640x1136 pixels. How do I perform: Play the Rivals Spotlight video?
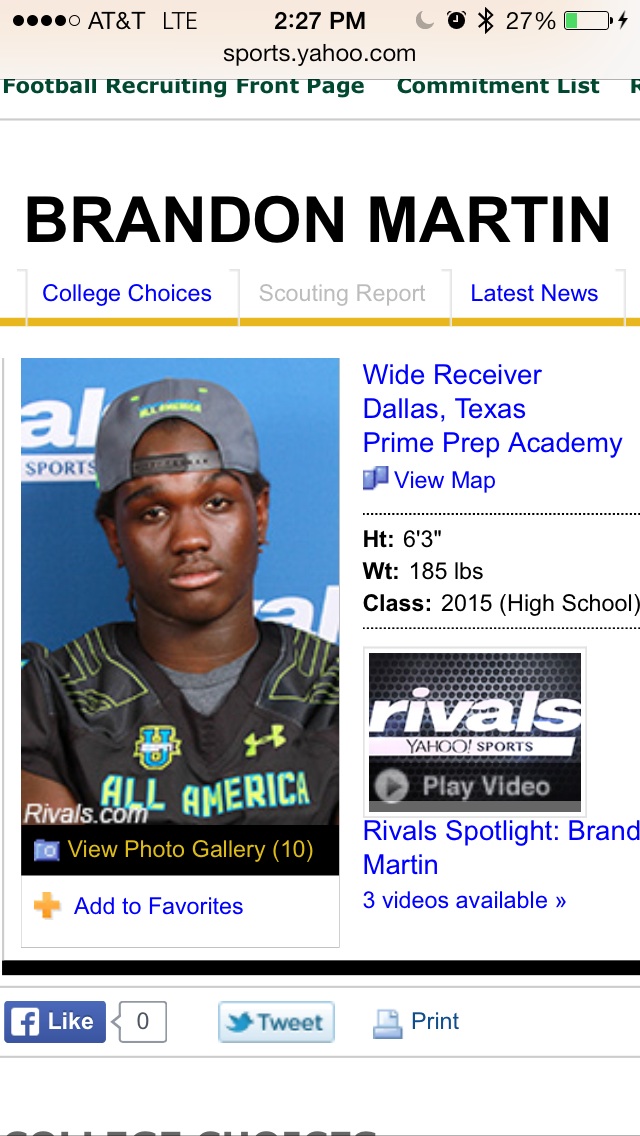pos(475,731)
